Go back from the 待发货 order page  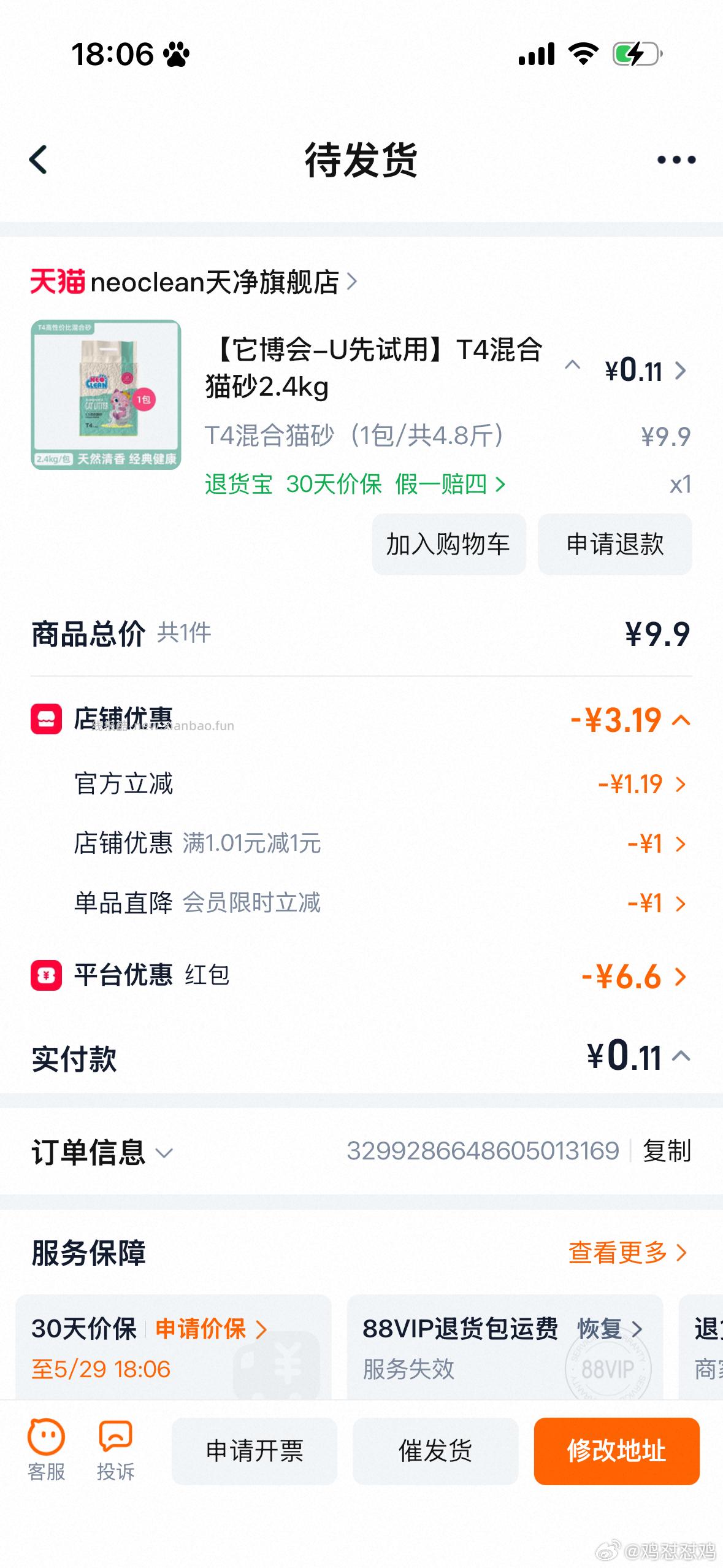(39, 160)
